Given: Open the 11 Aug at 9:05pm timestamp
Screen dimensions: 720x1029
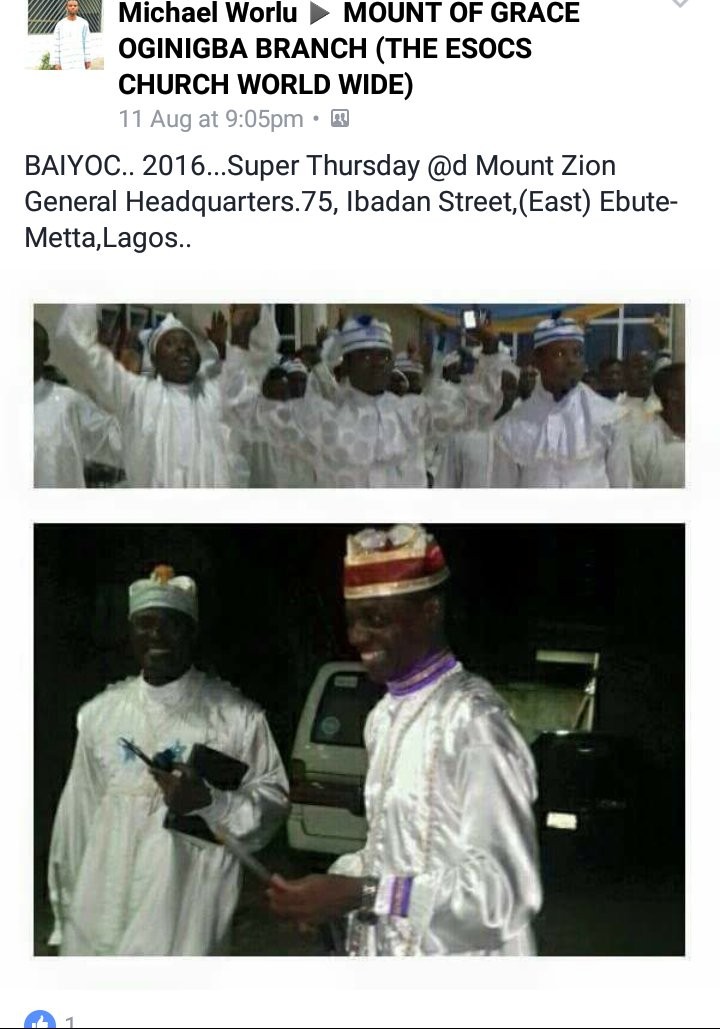Looking at the screenshot, I should [210, 120].
